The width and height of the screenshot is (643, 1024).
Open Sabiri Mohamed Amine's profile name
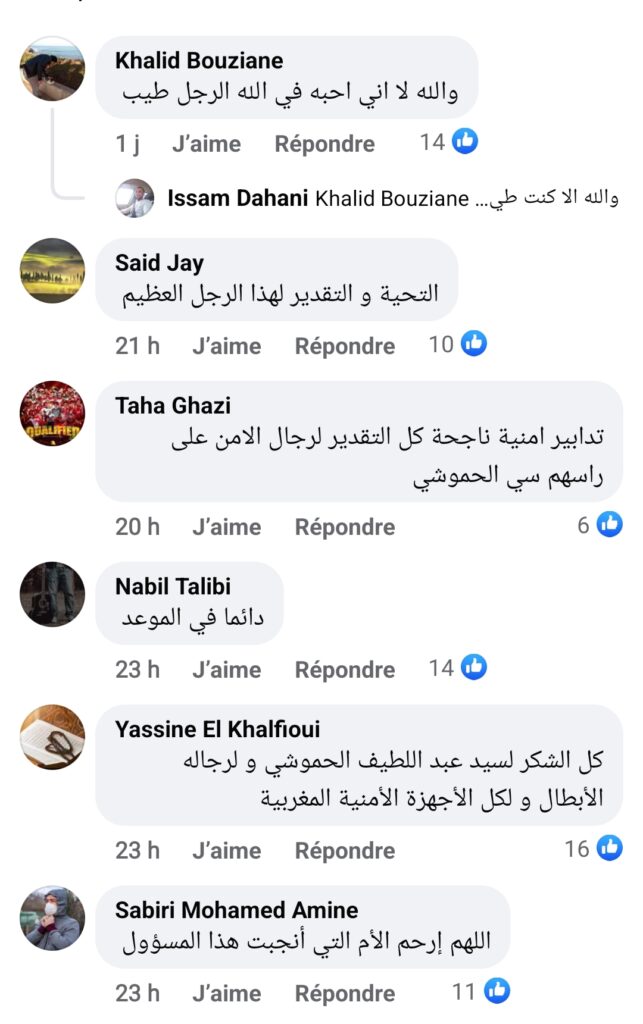pyautogui.click(x=236, y=910)
